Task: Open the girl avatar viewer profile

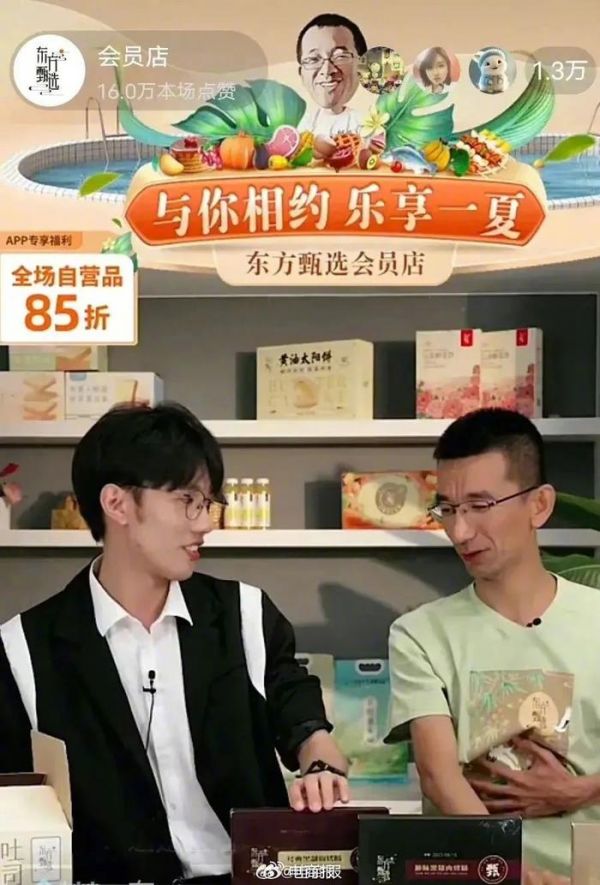Action: (x=436, y=70)
